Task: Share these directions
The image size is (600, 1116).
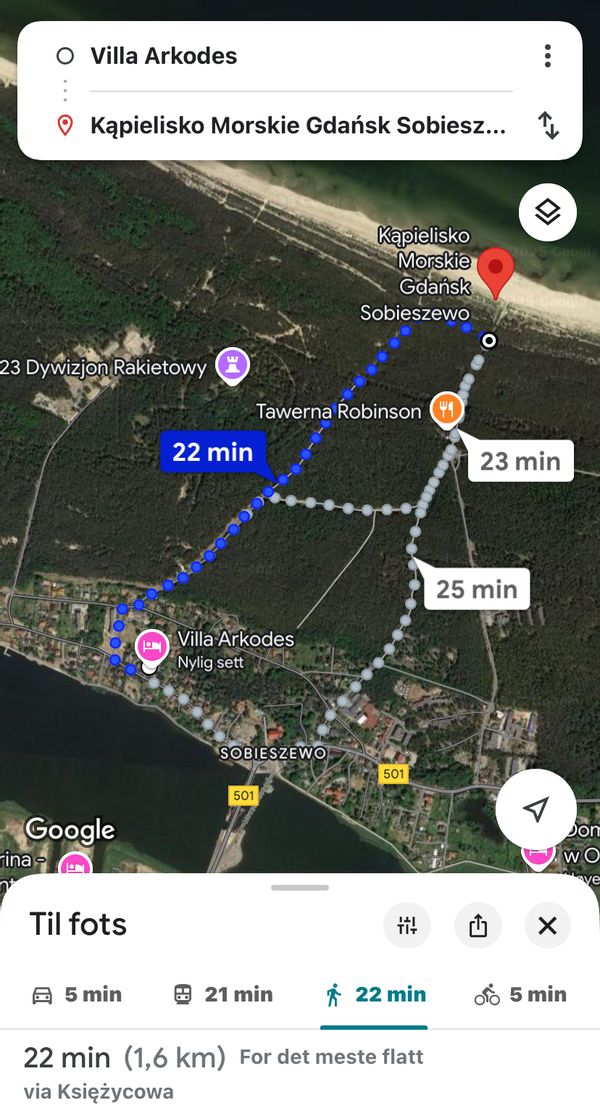Action: [478, 925]
